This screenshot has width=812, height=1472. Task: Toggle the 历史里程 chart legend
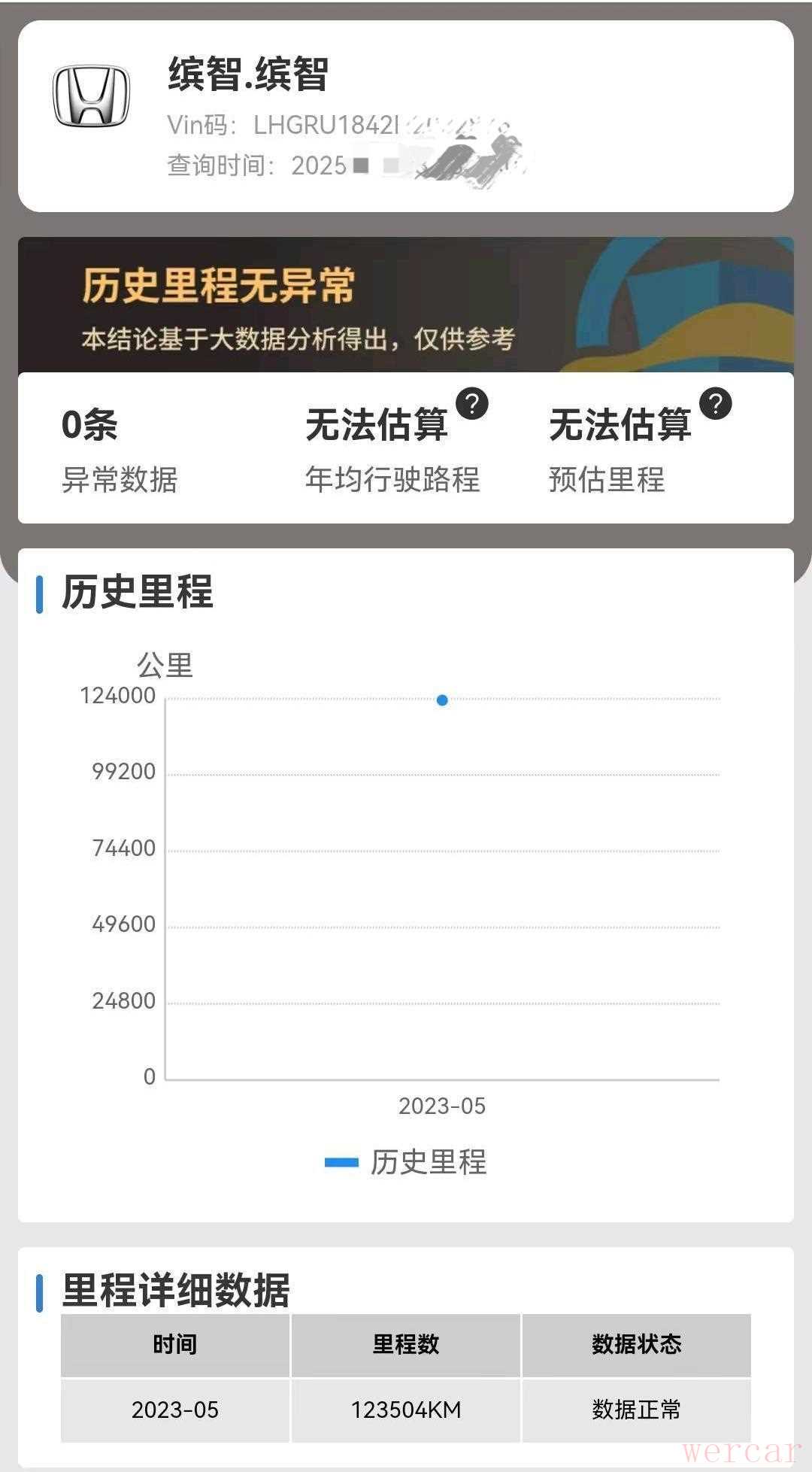(x=406, y=1162)
